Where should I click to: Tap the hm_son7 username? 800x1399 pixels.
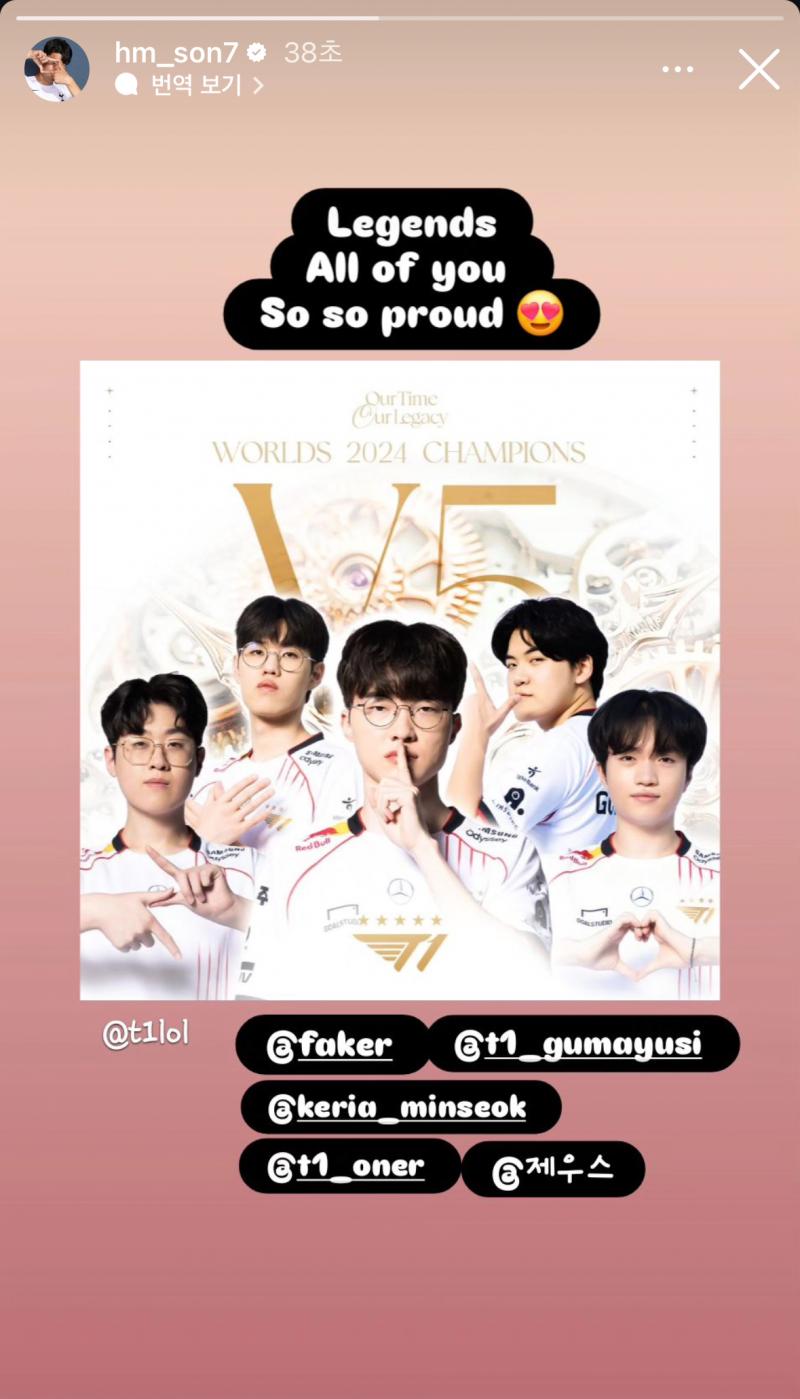176,53
